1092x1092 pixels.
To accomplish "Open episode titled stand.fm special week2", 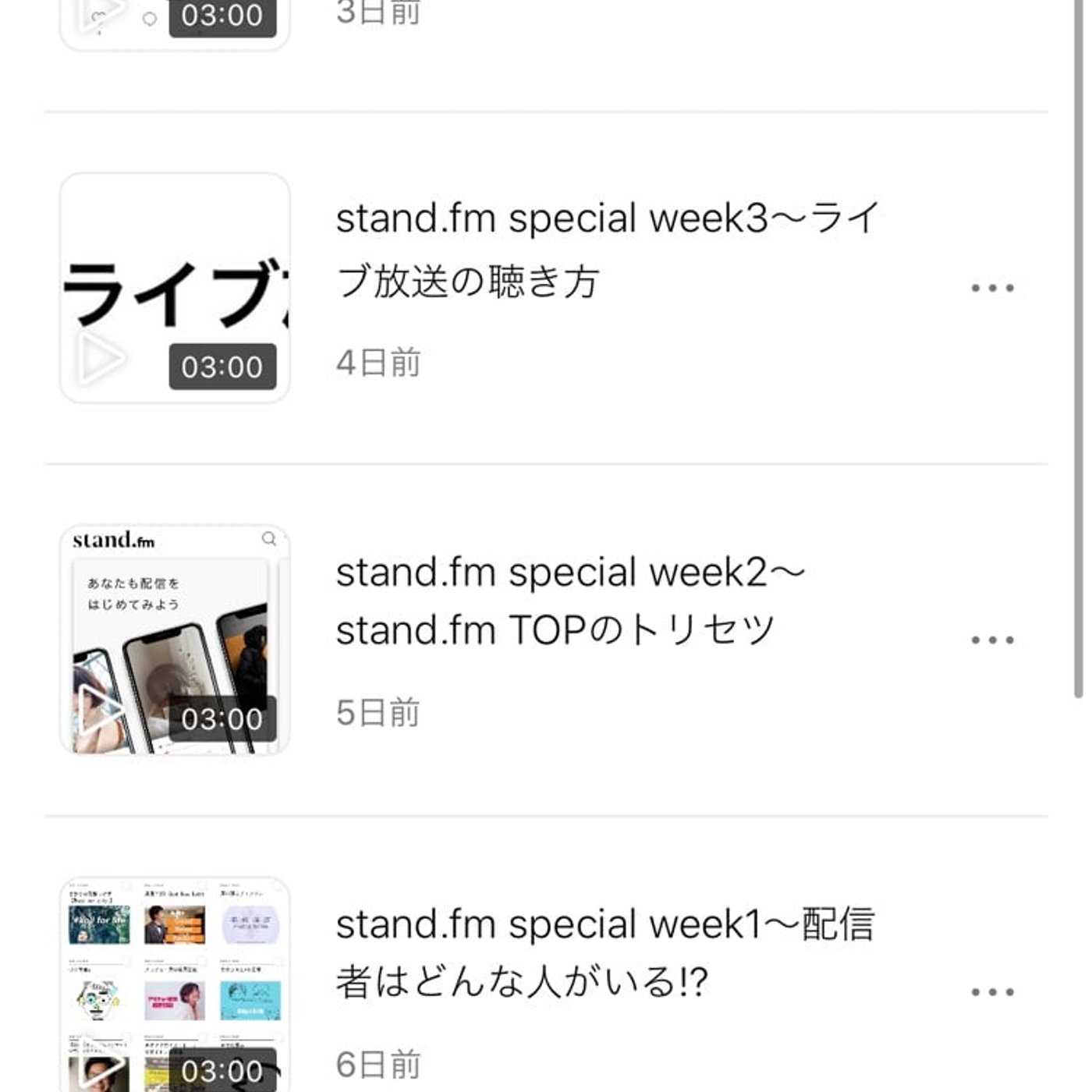I will click(569, 601).
